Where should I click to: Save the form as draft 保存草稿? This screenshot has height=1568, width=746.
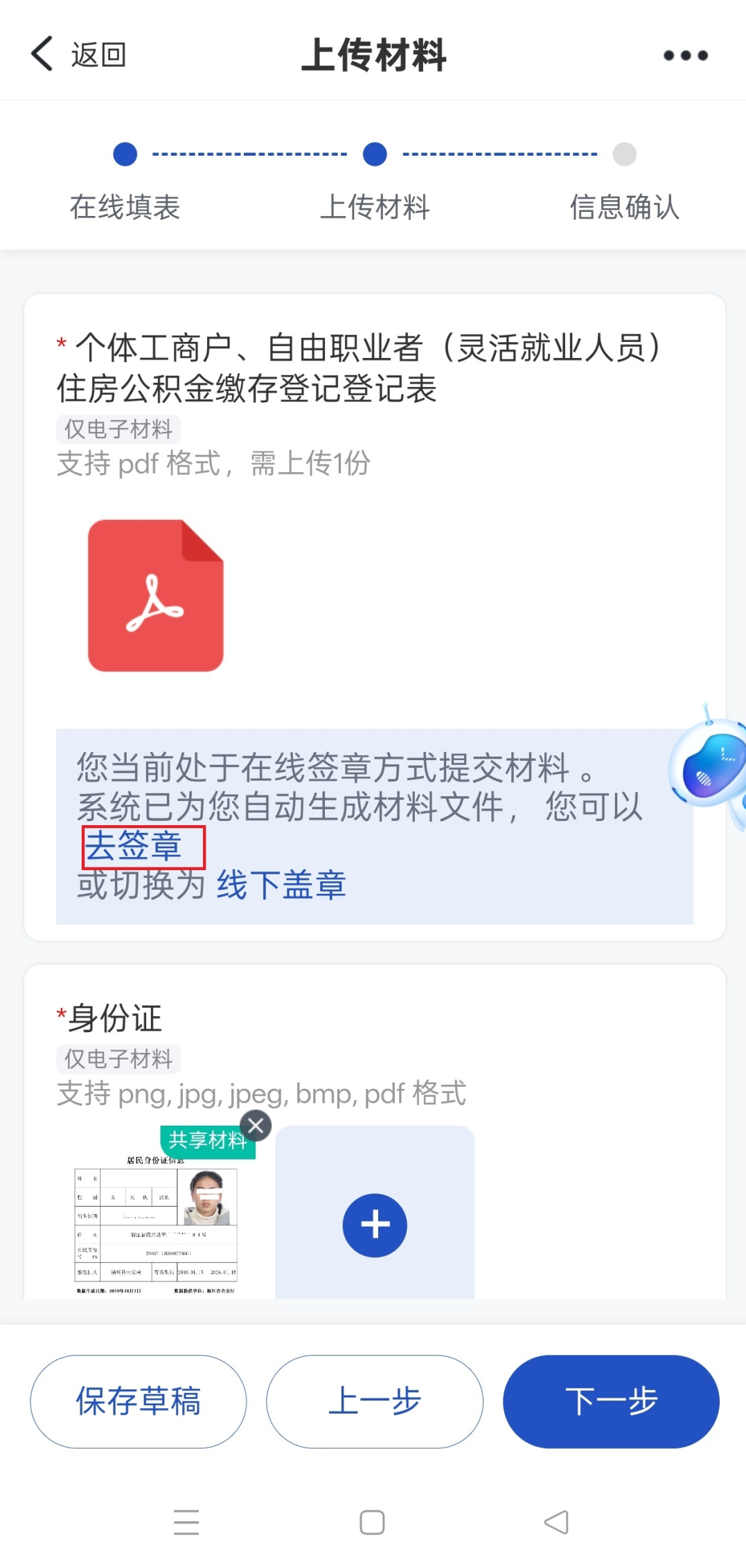(138, 1401)
